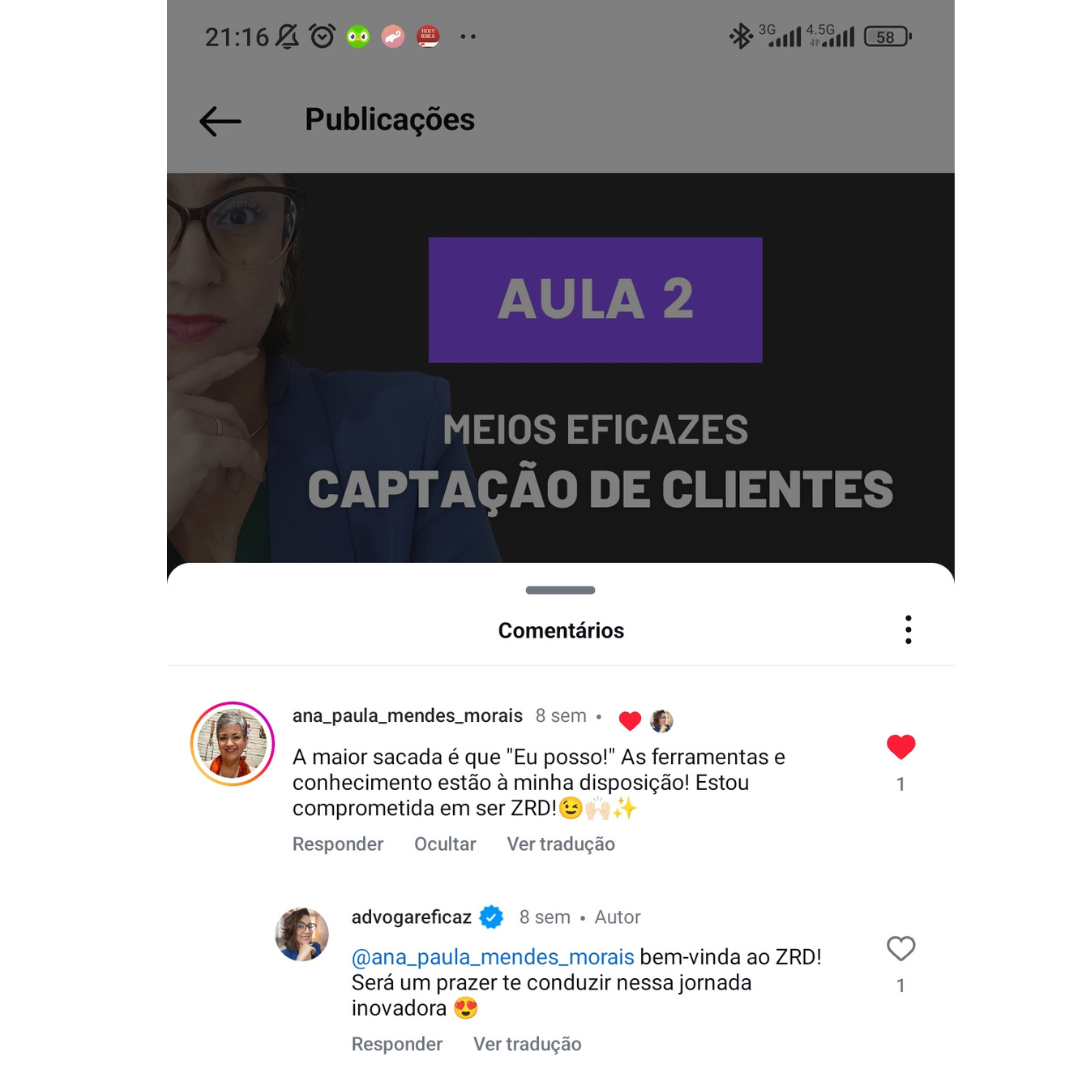View translation of ana_paula_mendes_morais's comment

560,844
